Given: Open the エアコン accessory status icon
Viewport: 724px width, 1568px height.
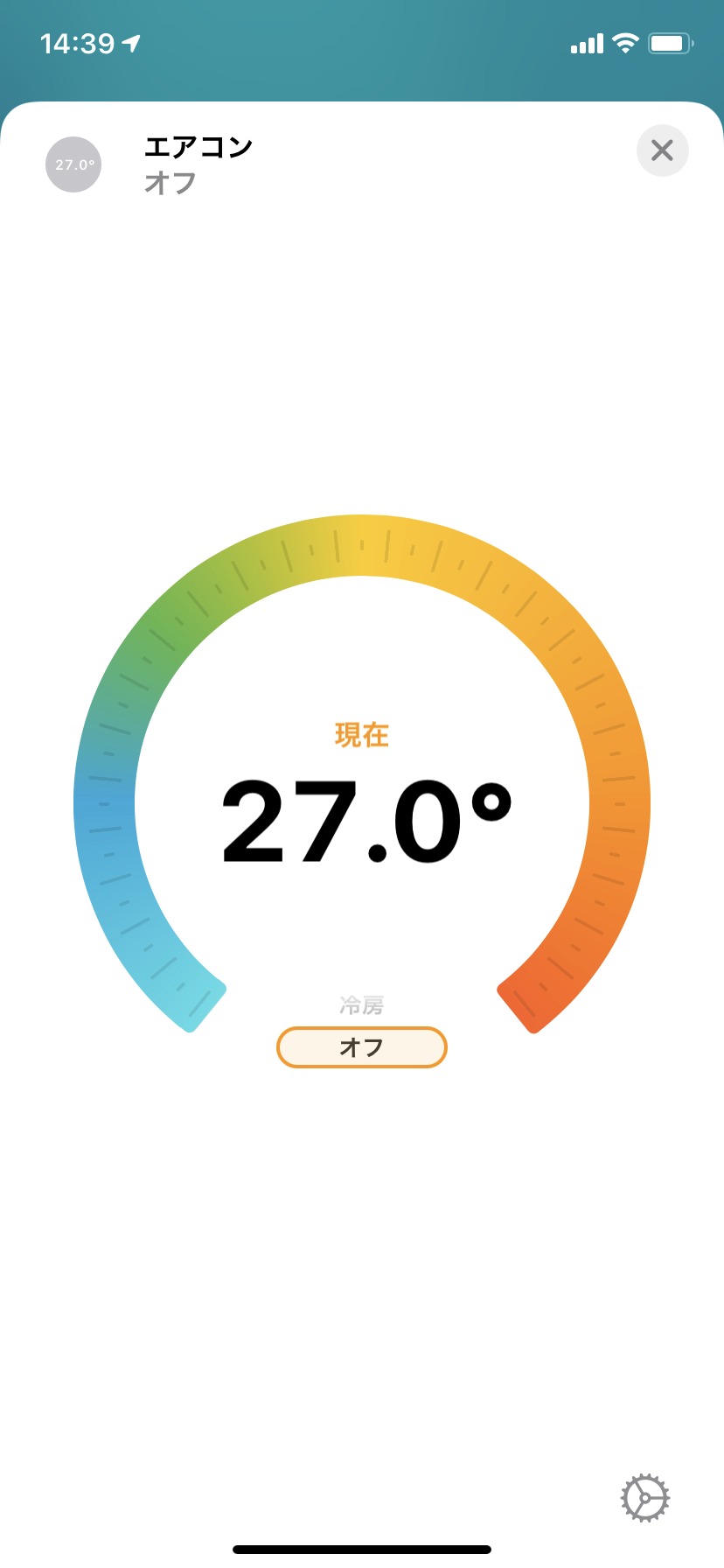Looking at the screenshot, I should 73,164.
